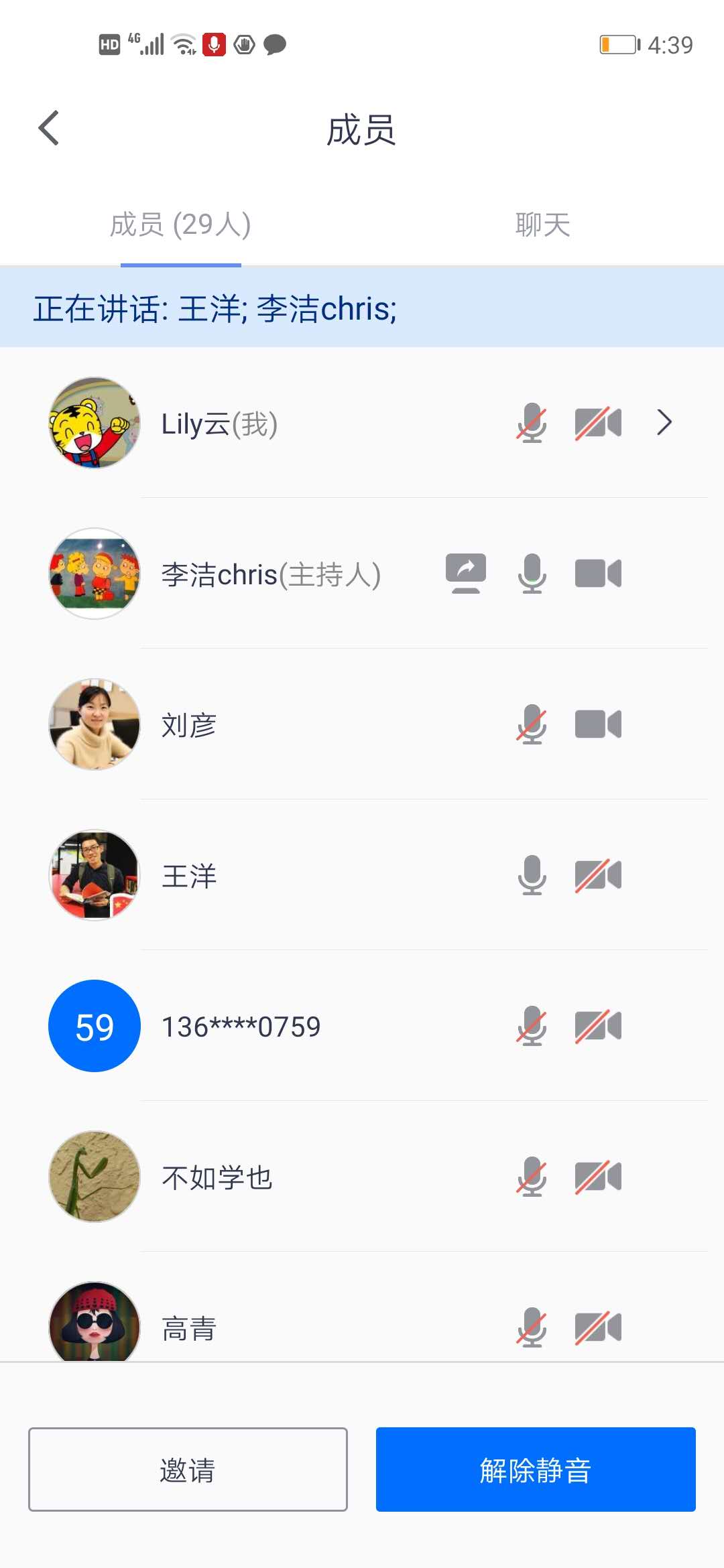Expand the chevron next to Lily云(我)
Image resolution: width=724 pixels, height=1568 pixels.
[x=664, y=423]
